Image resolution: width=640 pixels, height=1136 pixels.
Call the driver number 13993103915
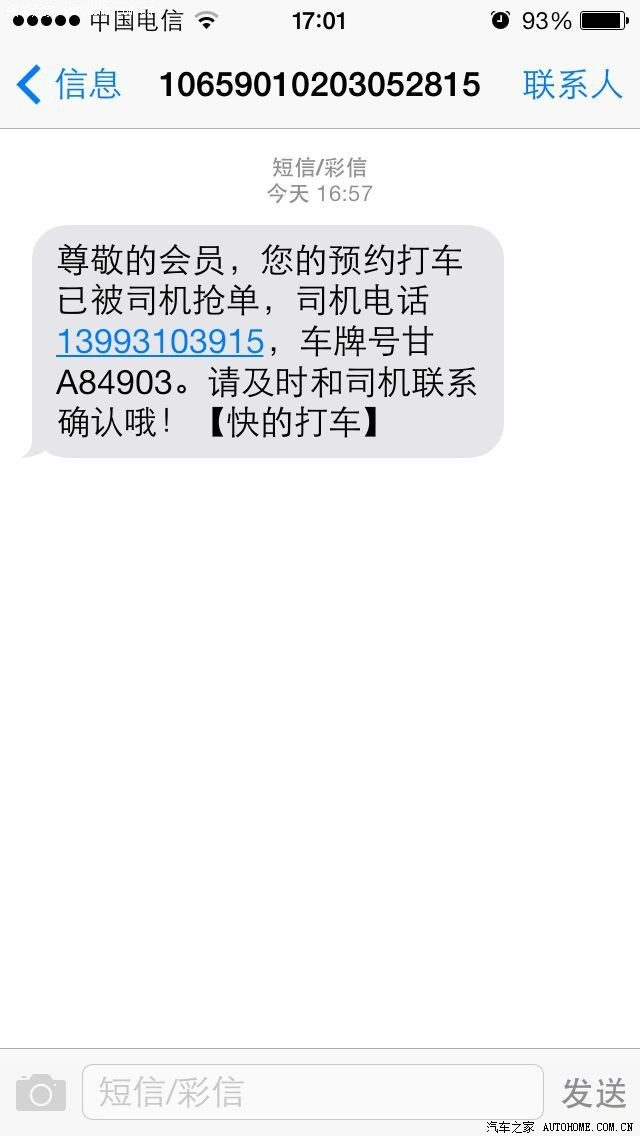tap(160, 341)
